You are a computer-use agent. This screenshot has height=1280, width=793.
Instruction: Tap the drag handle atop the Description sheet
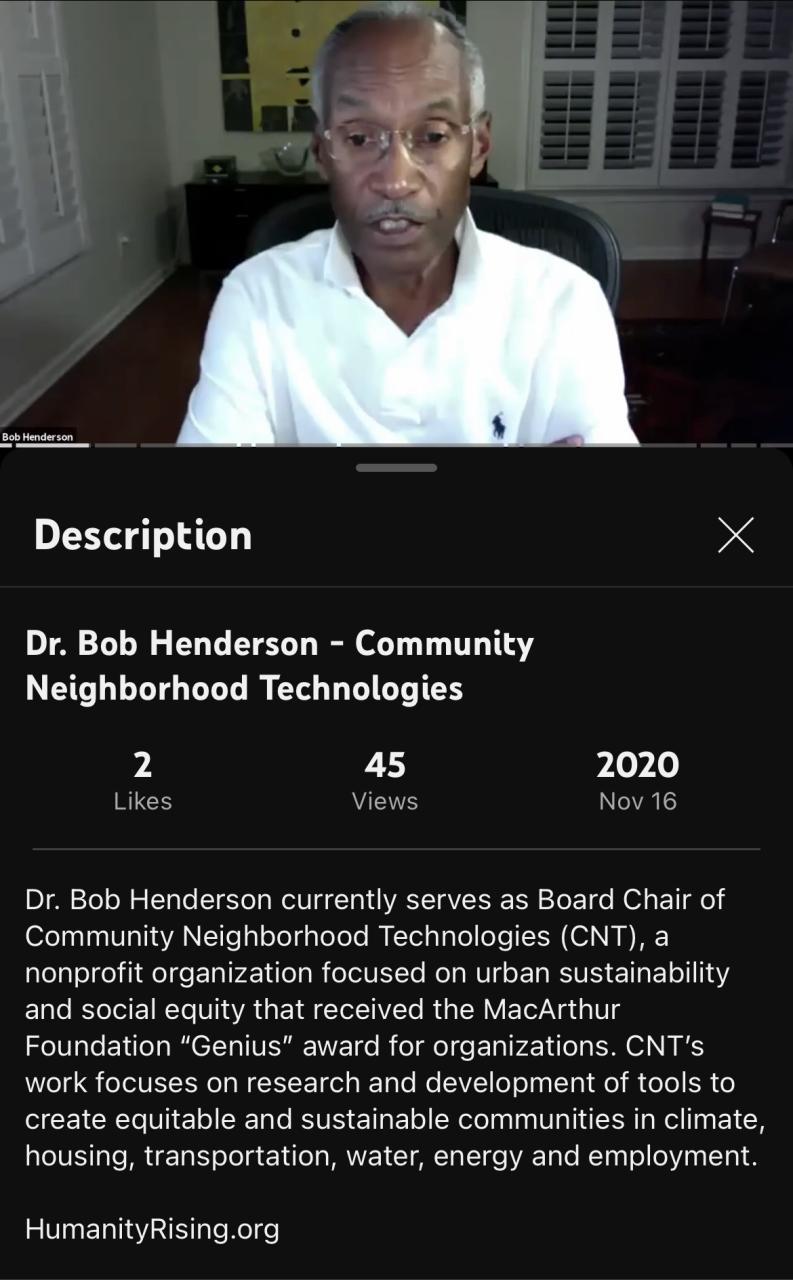(x=396, y=467)
